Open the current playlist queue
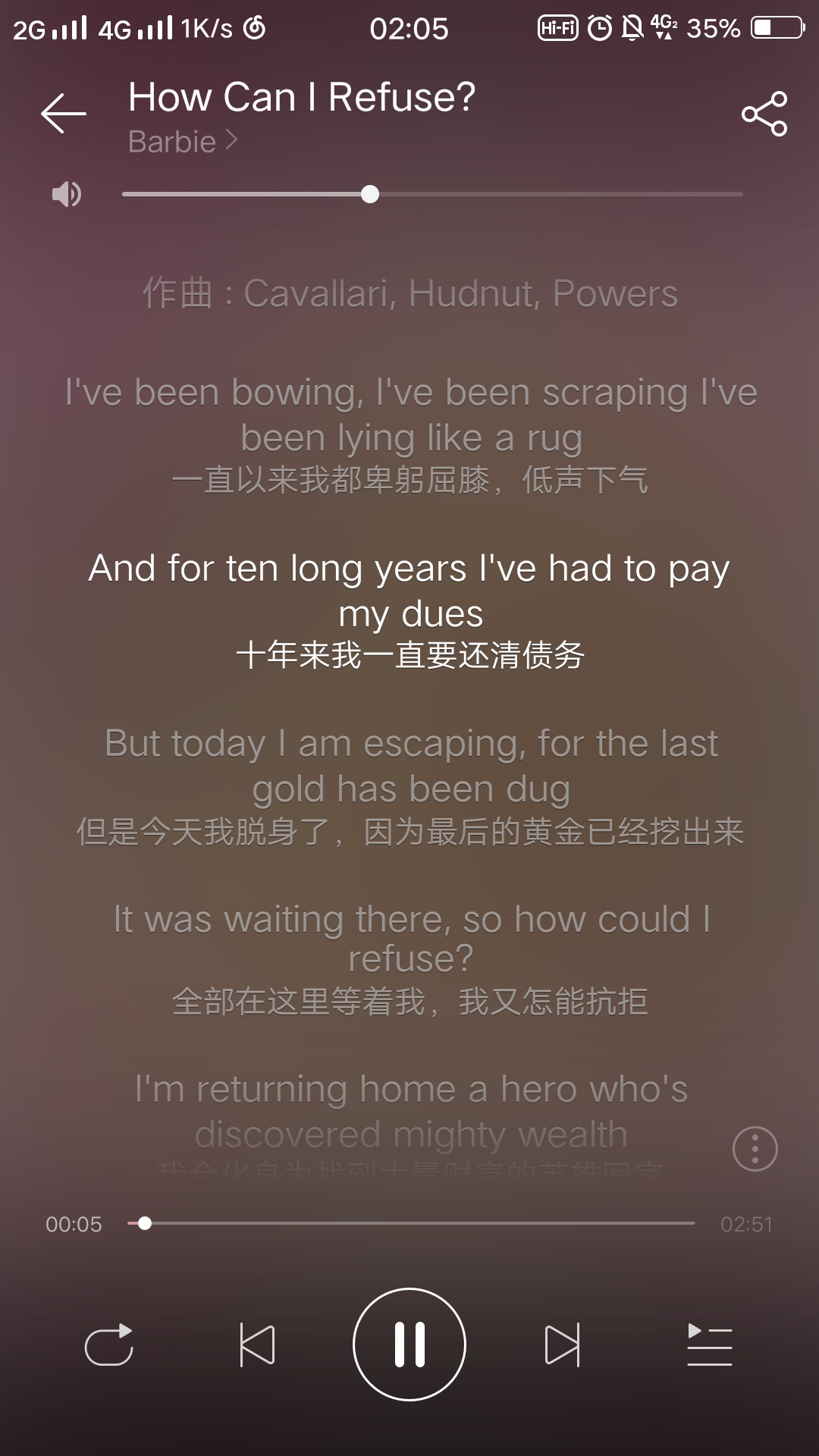 (710, 1345)
